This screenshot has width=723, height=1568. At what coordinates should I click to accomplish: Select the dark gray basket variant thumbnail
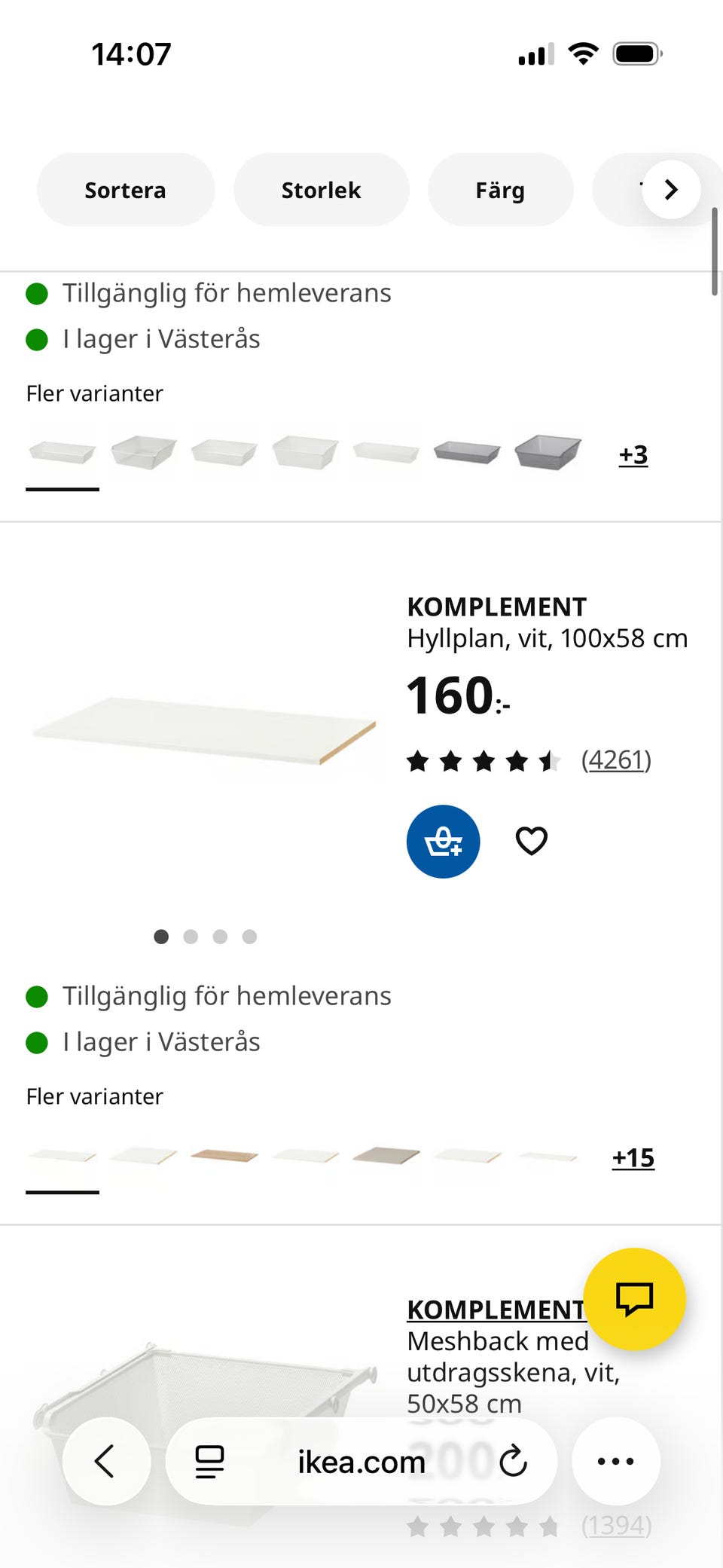(548, 452)
